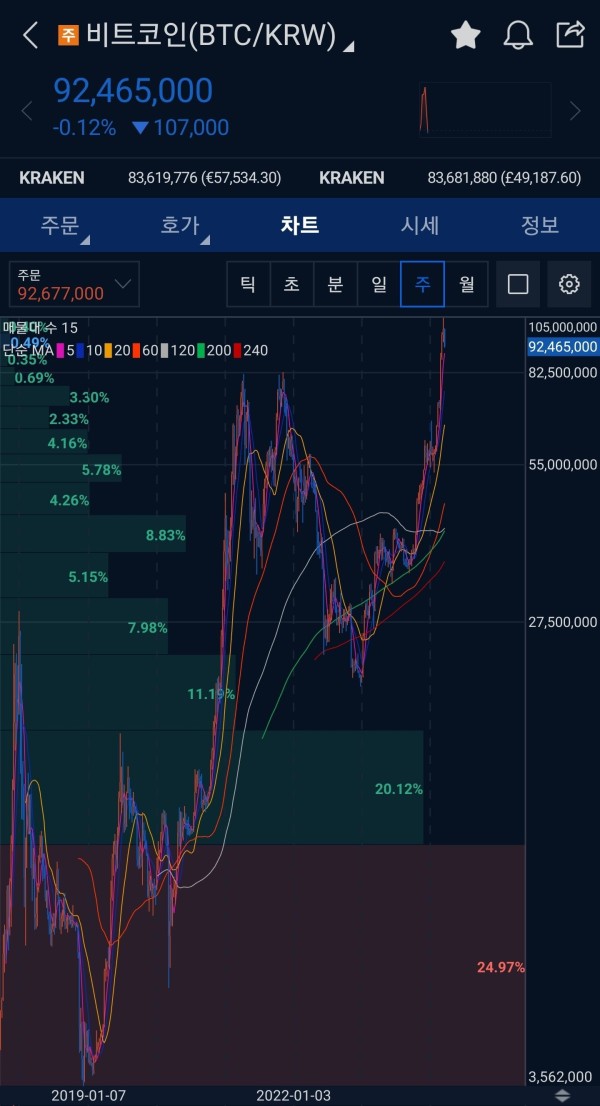This screenshot has width=600, height=1106.
Task: Open price alert bell settings
Action: 517,36
